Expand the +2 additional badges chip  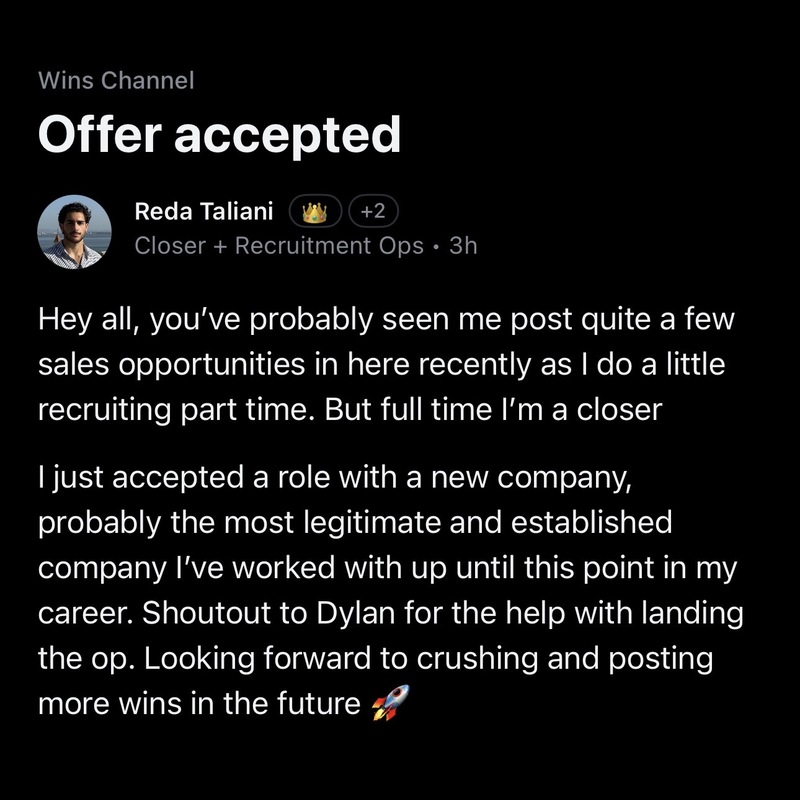coord(374,213)
